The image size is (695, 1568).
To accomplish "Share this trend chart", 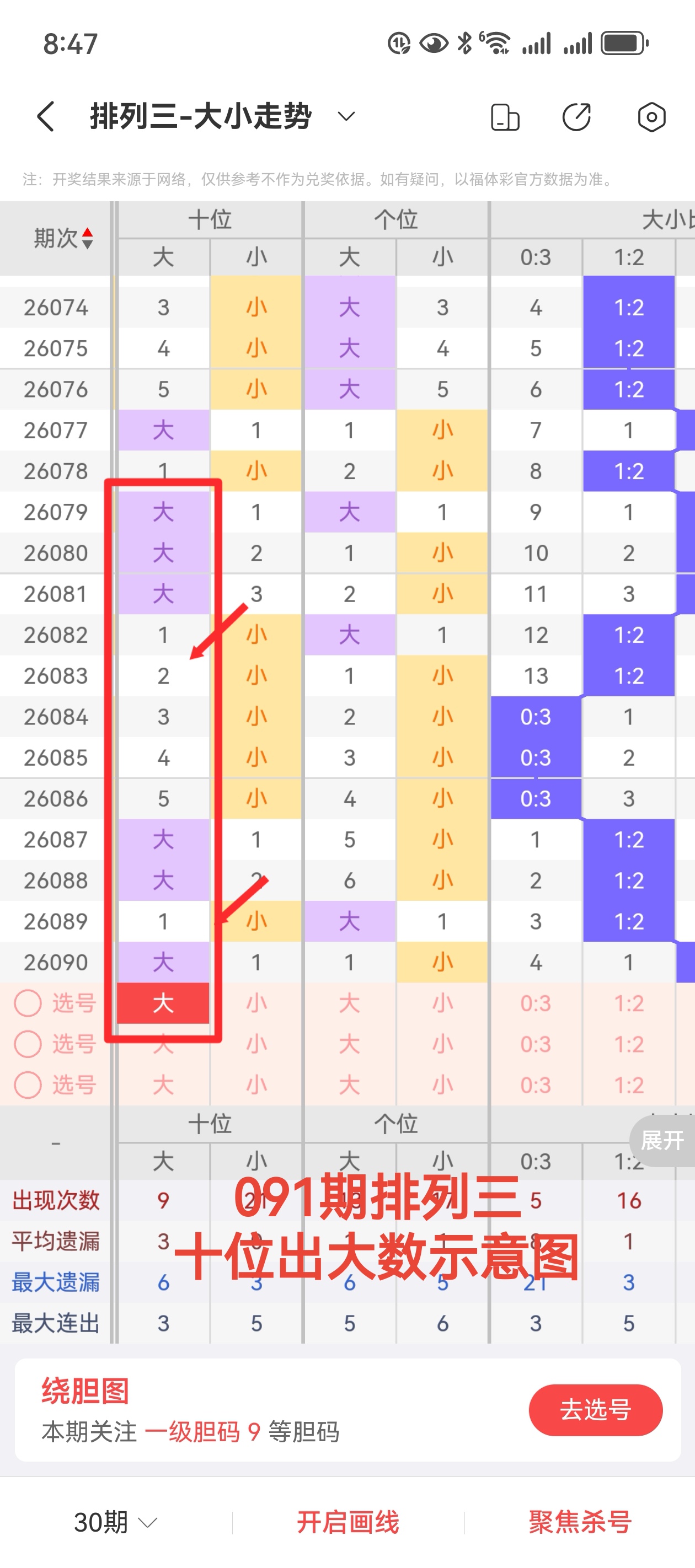I will click(x=576, y=117).
